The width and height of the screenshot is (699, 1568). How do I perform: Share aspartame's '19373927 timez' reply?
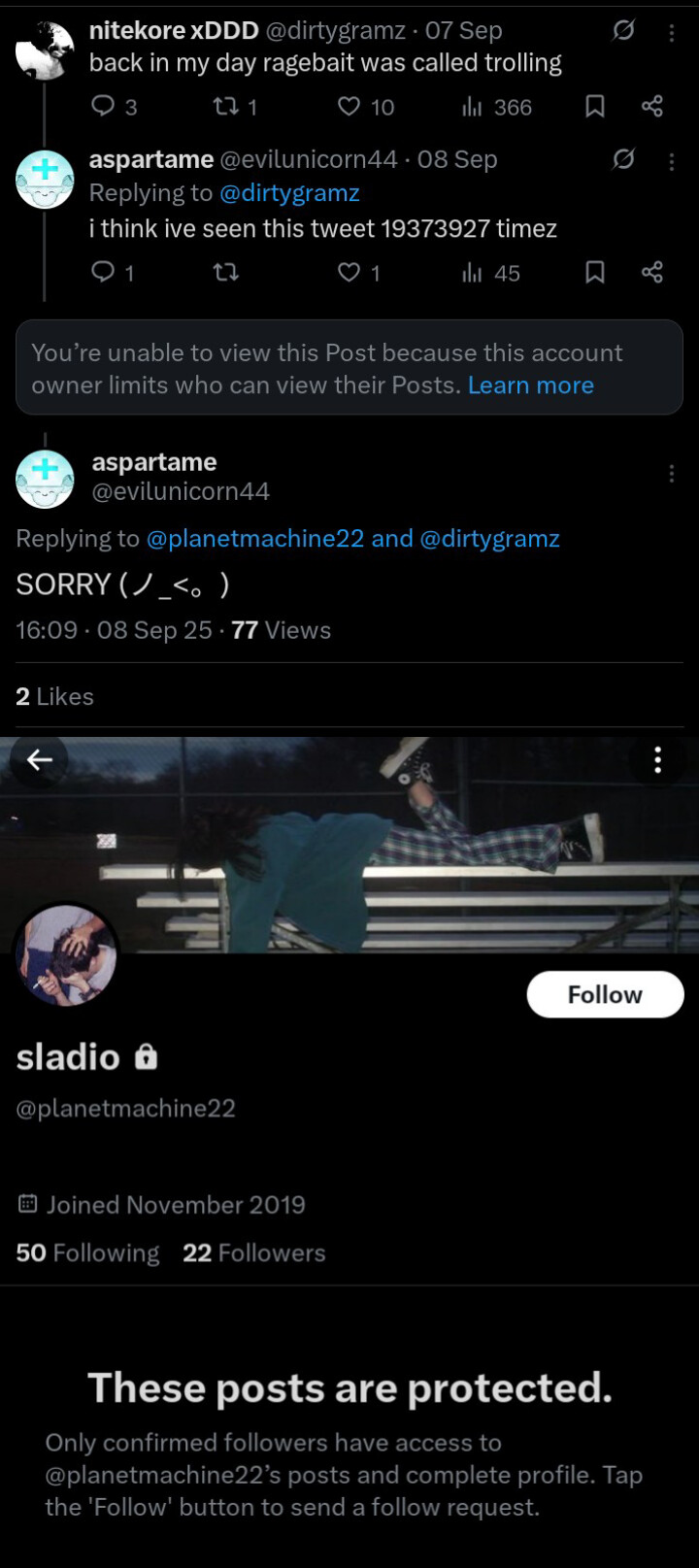pyautogui.click(x=652, y=273)
